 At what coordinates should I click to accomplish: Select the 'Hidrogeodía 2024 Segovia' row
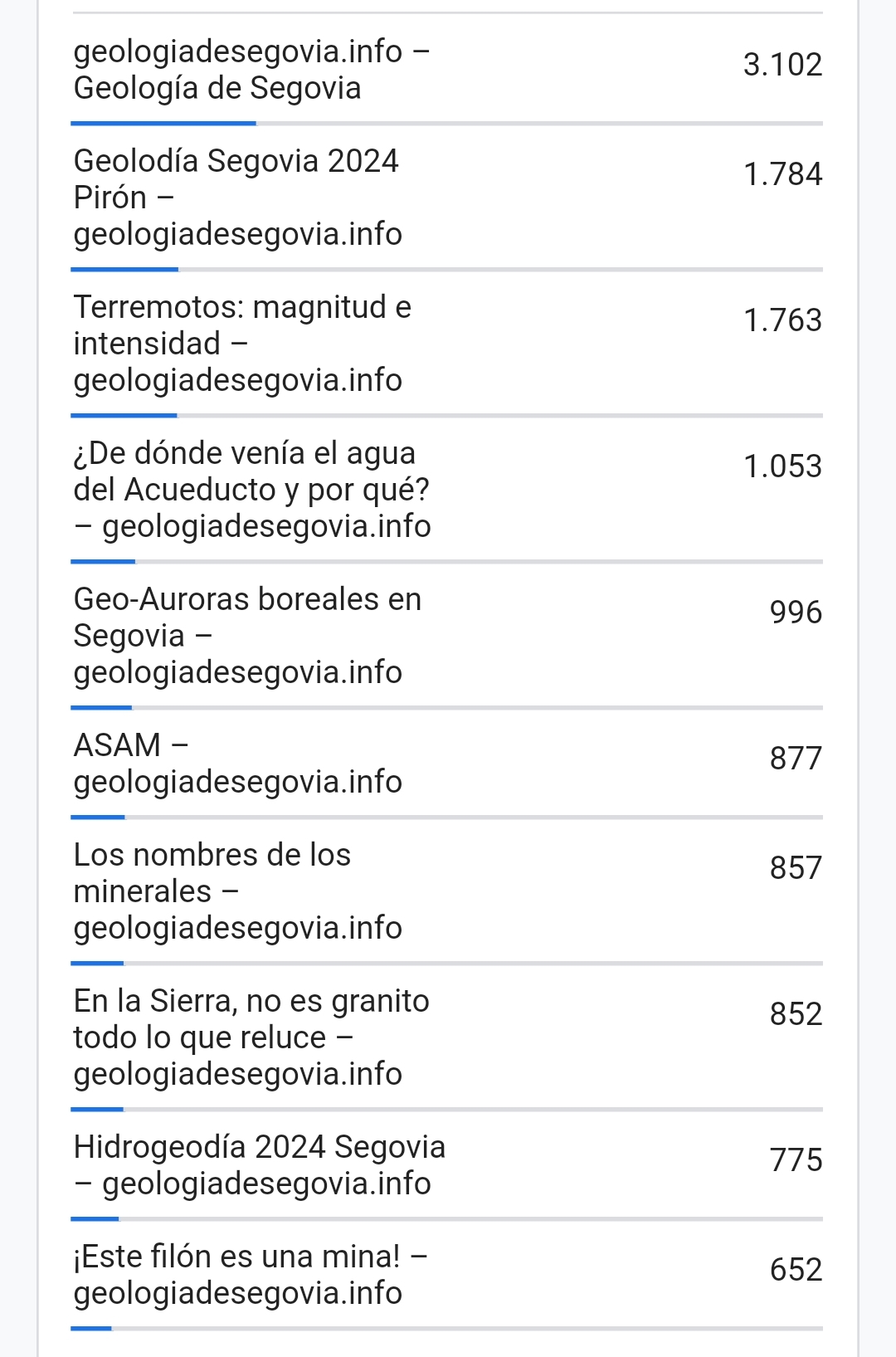260,1165
